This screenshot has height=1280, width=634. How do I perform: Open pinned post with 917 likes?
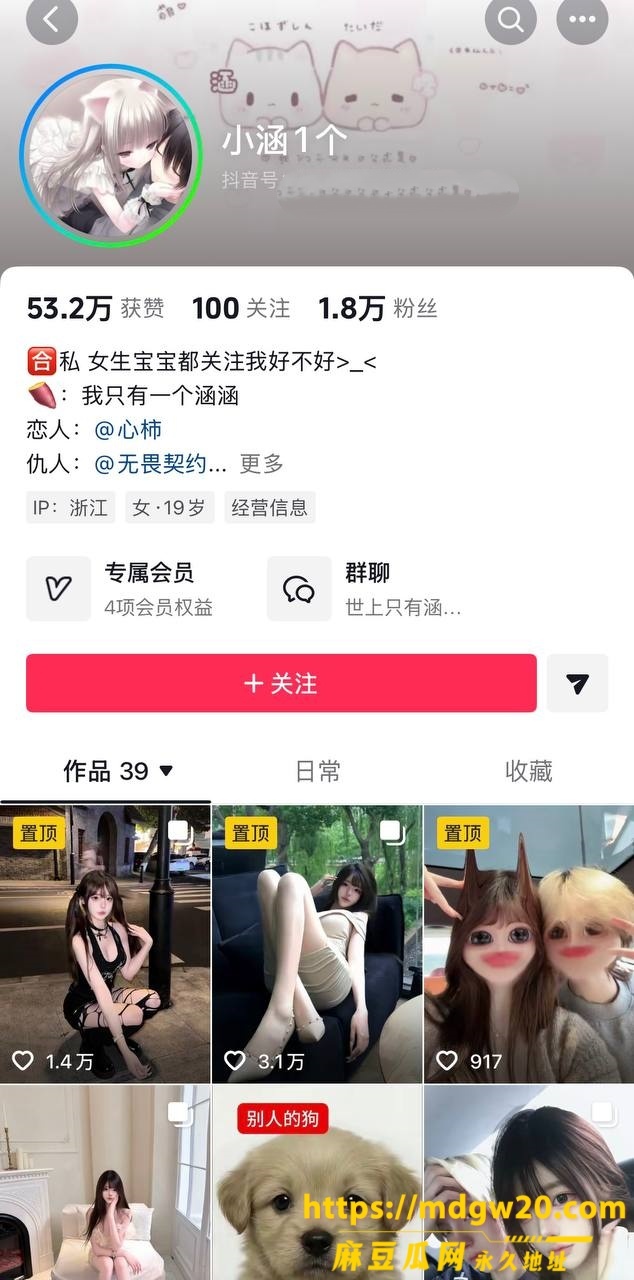click(529, 943)
